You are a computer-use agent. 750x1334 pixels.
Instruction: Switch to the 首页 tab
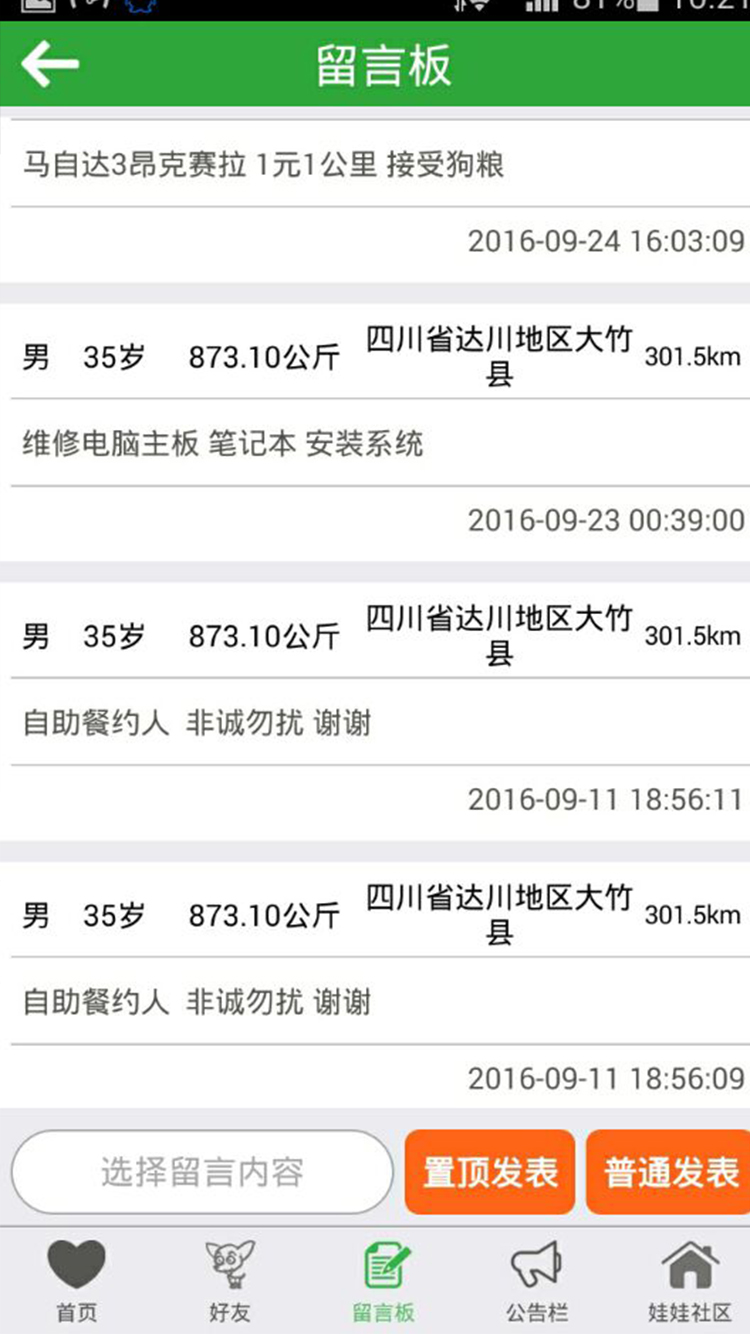point(76,1280)
